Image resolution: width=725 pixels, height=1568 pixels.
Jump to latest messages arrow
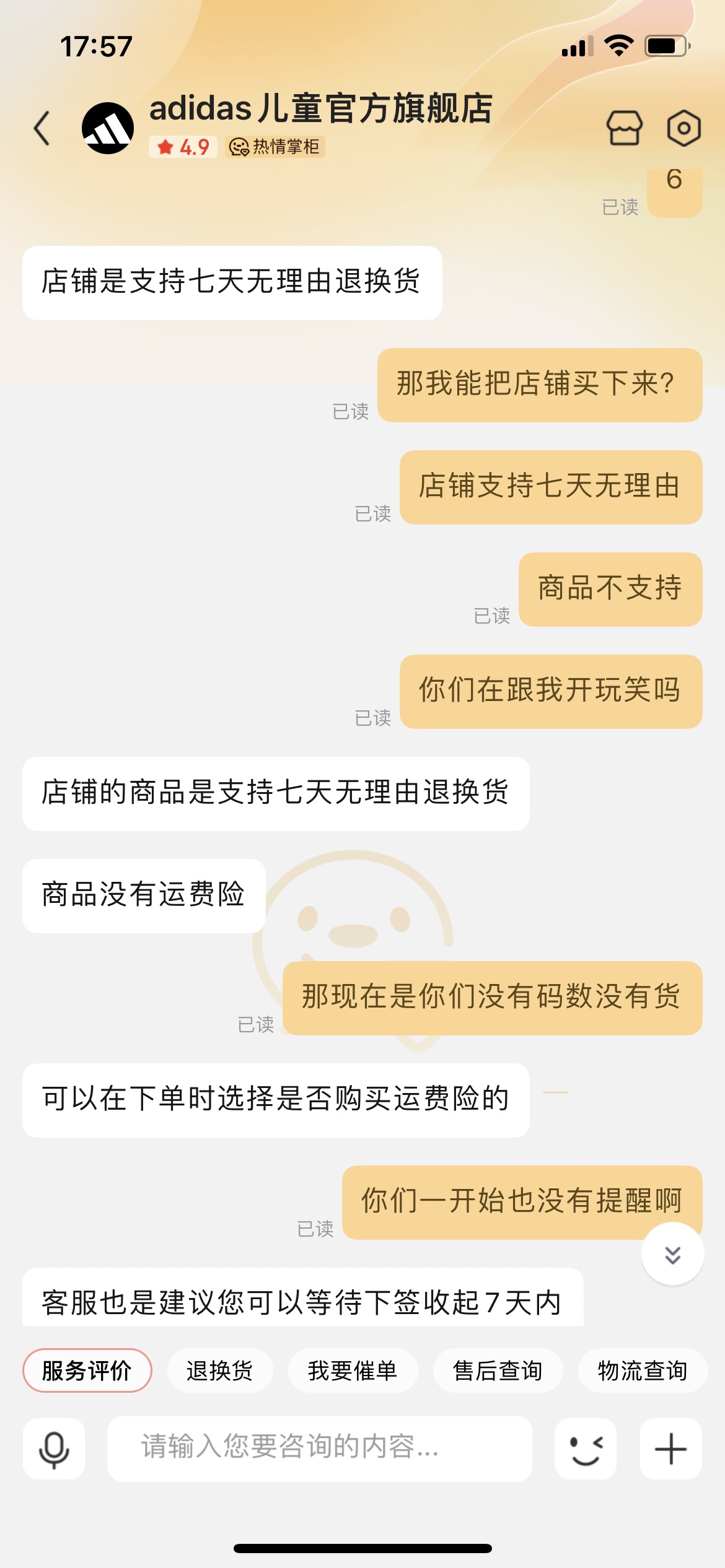click(672, 1255)
